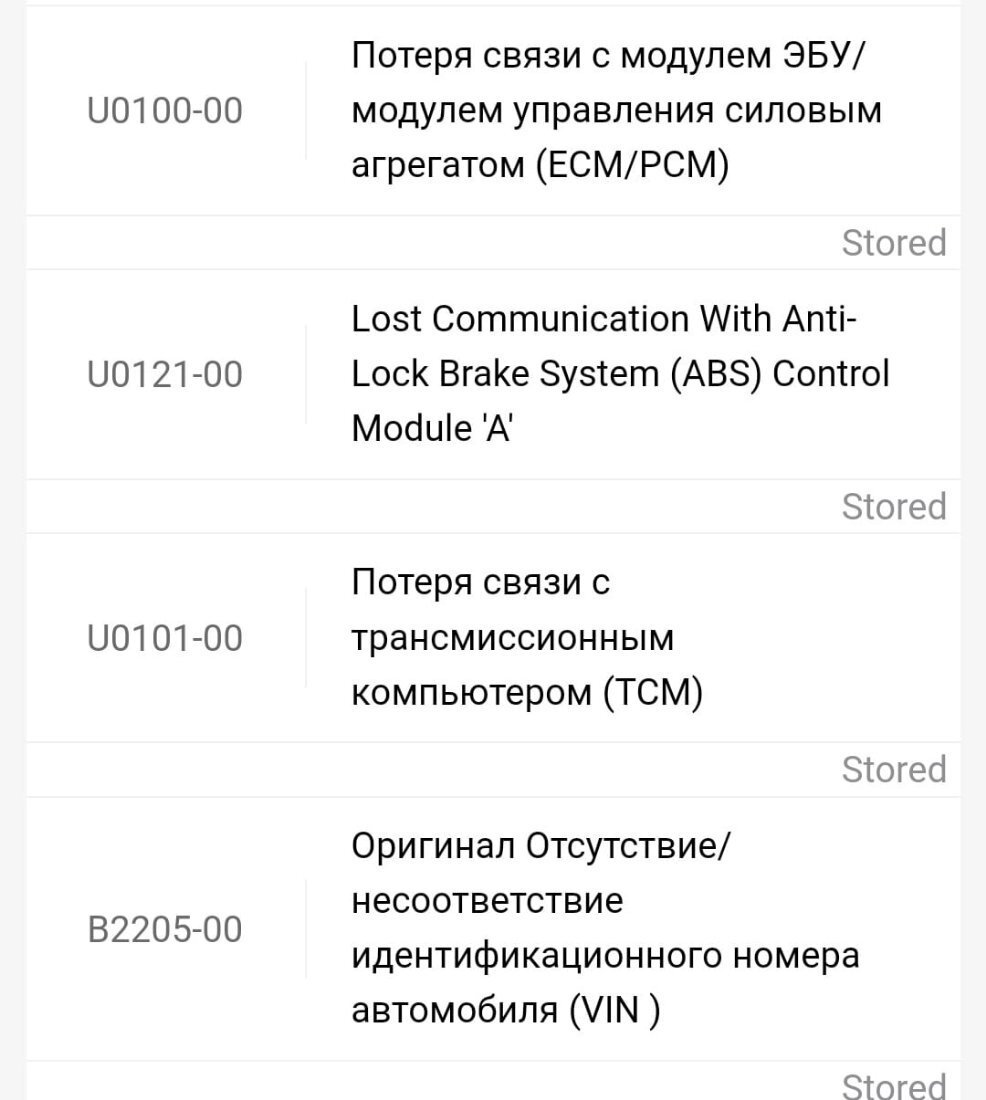The image size is (986, 1100).
Task: View details for code U0101-00
Action: tap(165, 638)
